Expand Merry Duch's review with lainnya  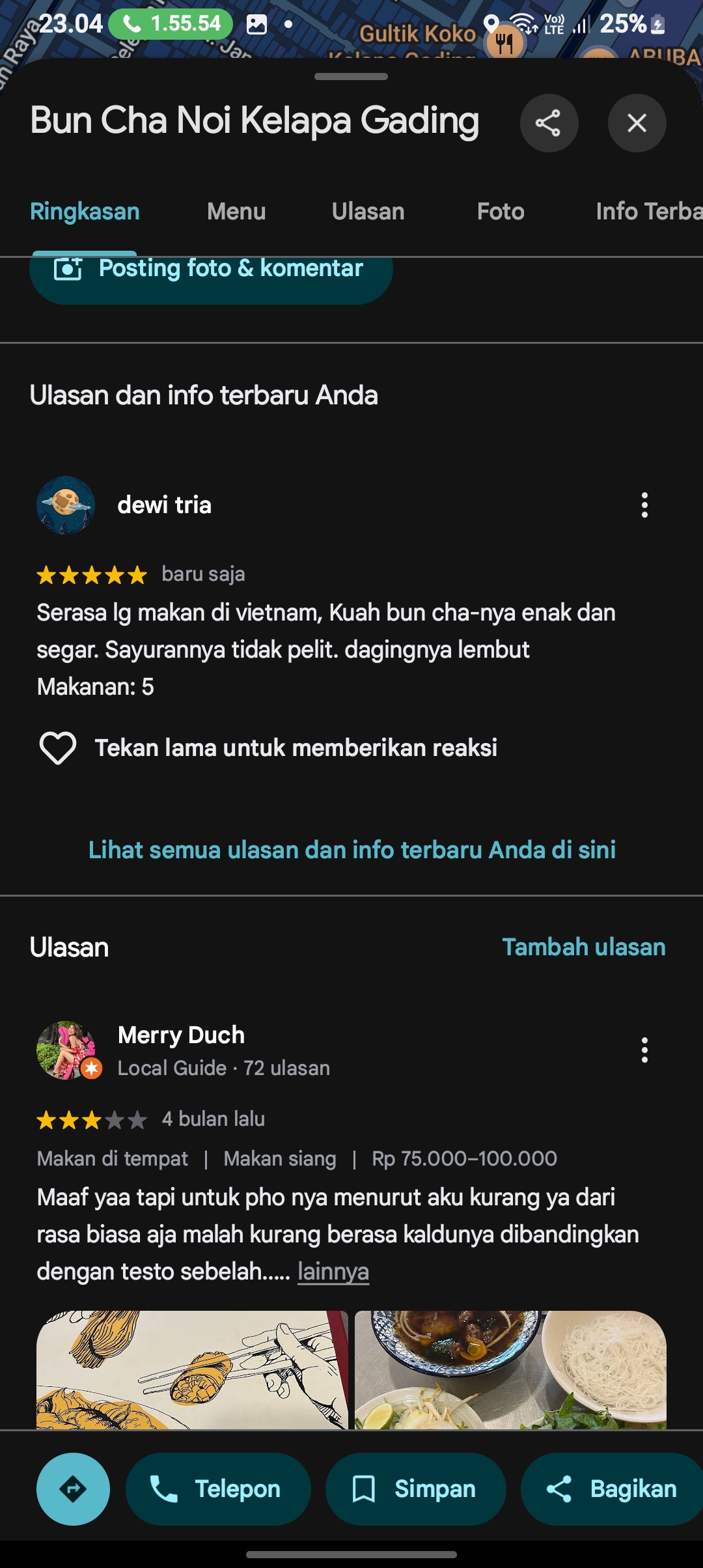(333, 1271)
